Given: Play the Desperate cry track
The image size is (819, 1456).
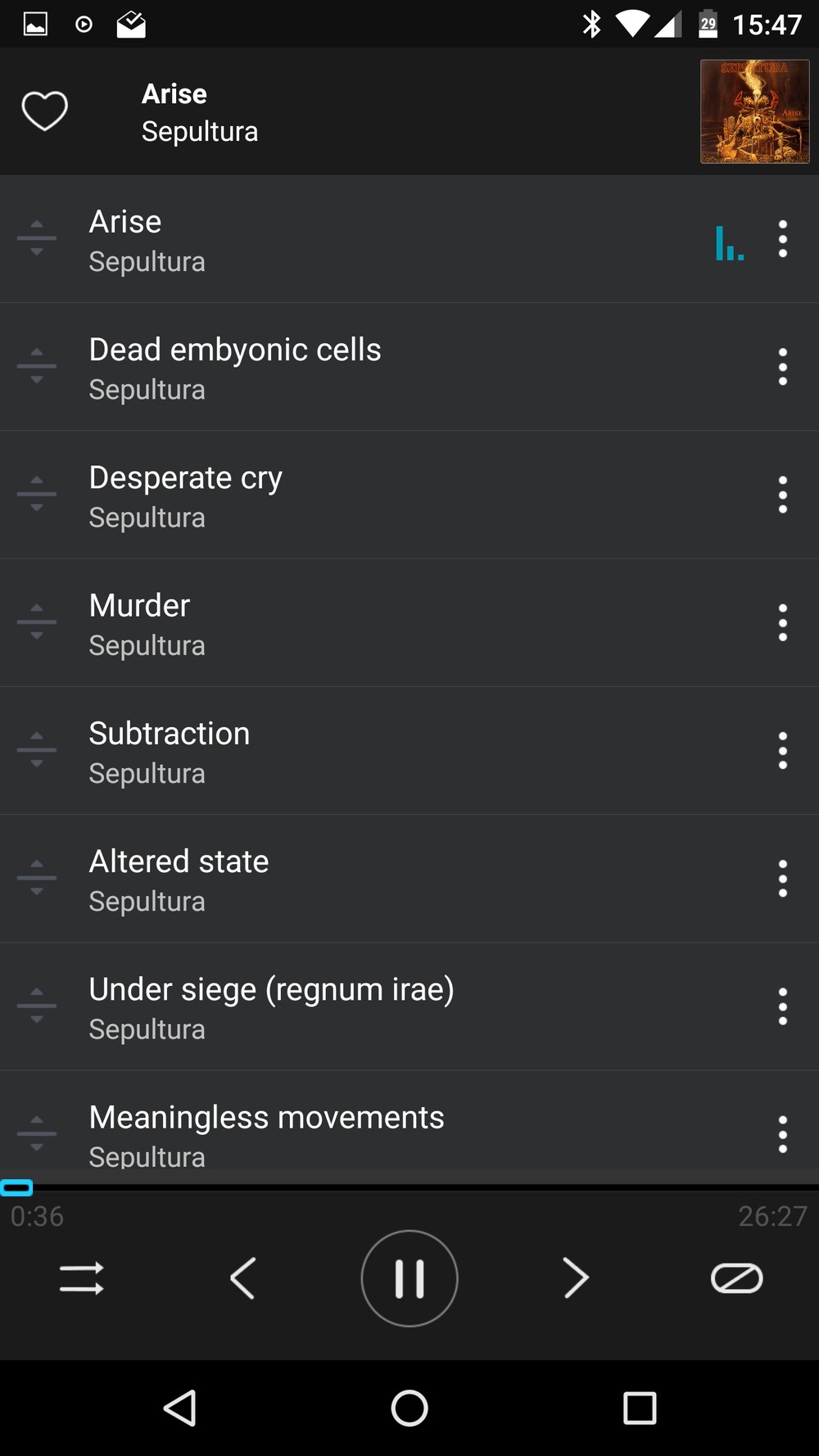Looking at the screenshot, I should (x=328, y=495).
